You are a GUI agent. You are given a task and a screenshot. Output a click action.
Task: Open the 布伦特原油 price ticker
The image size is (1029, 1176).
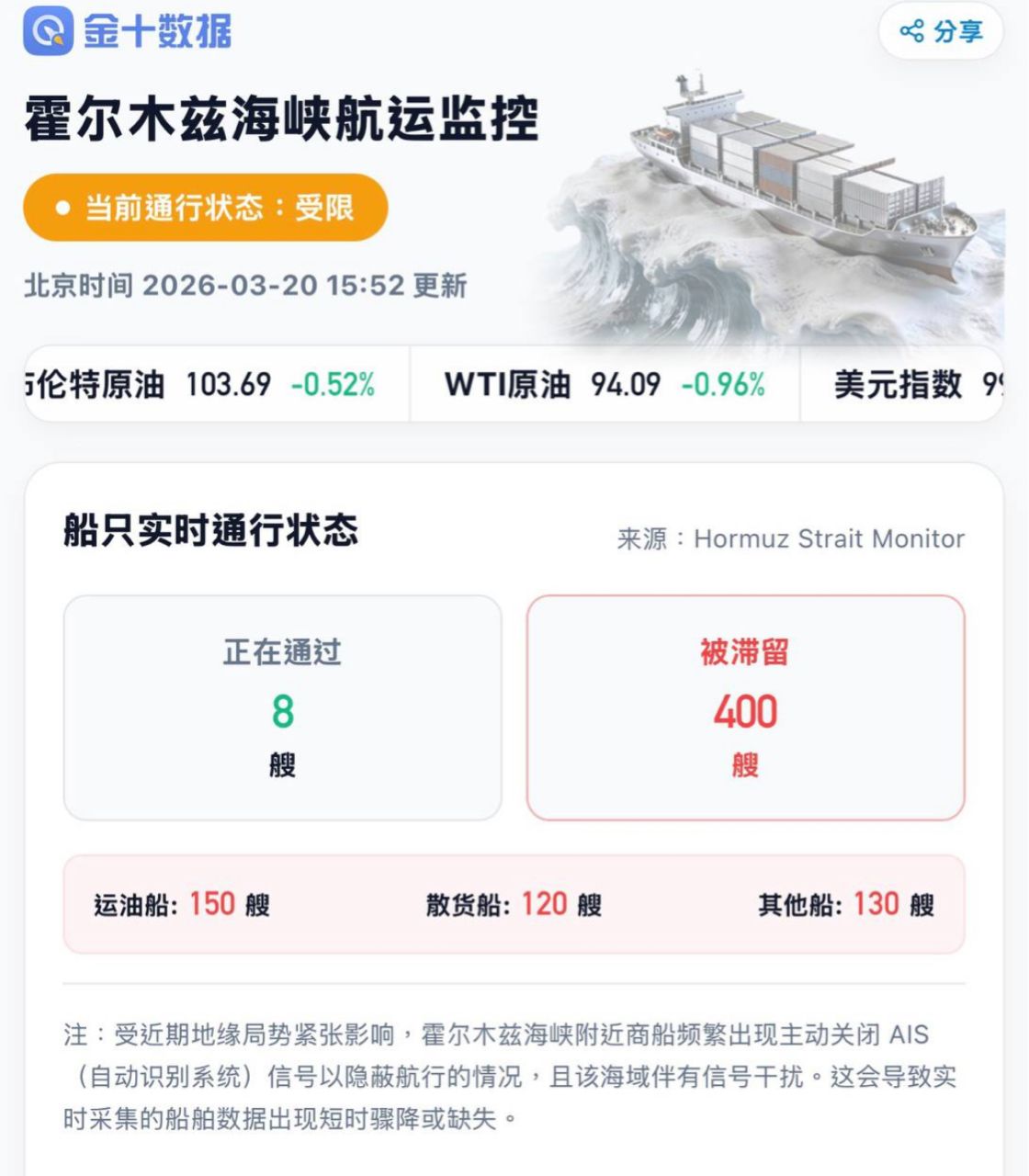(217, 384)
